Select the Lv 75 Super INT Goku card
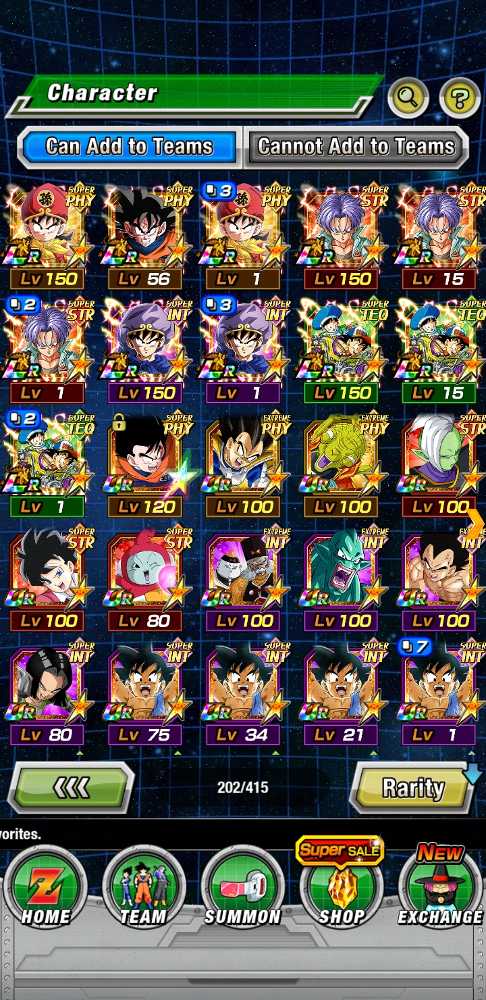Viewport: 486px width, 1000px height. (145, 694)
